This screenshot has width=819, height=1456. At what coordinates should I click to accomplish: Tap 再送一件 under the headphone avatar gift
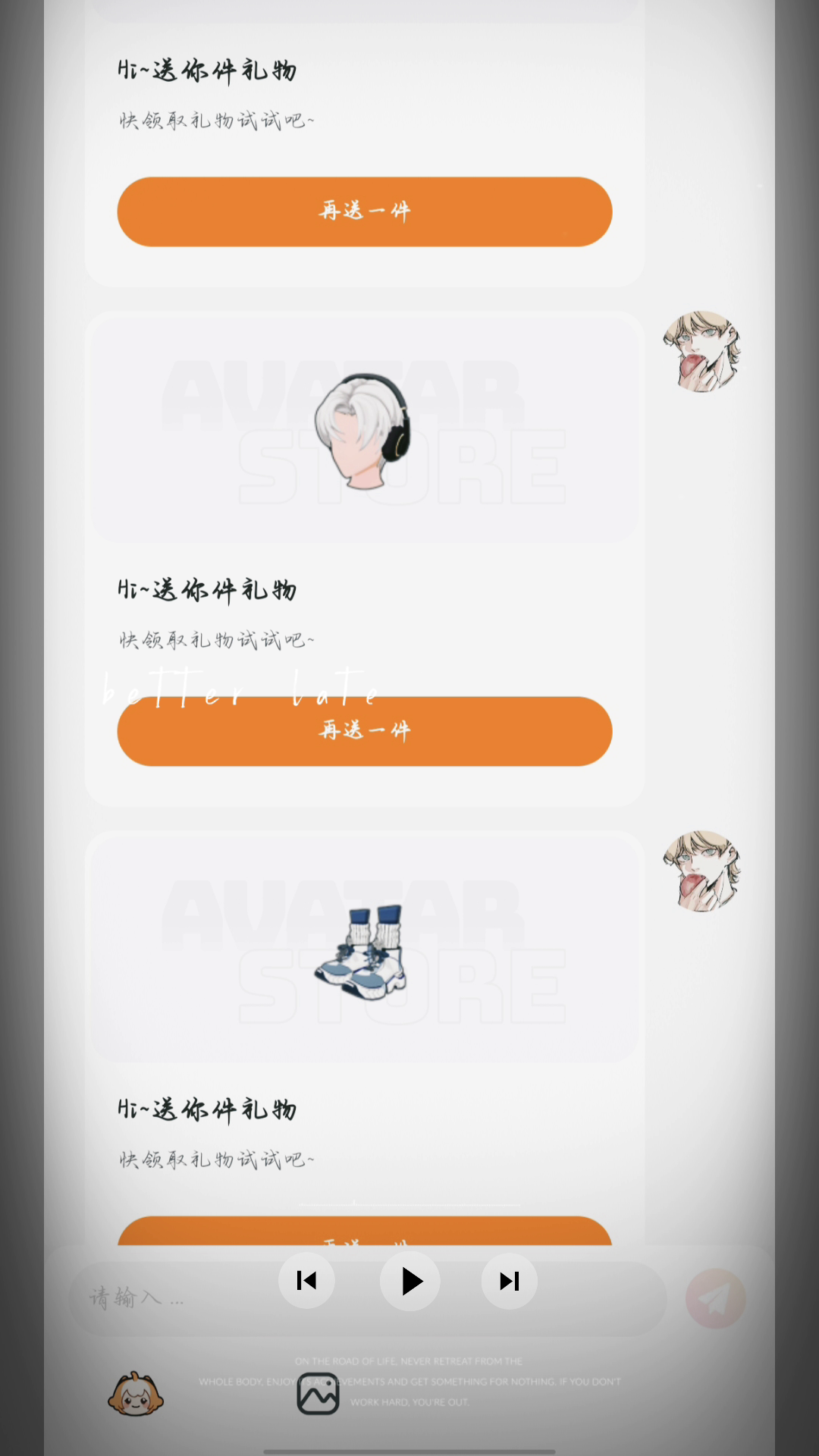(x=365, y=731)
